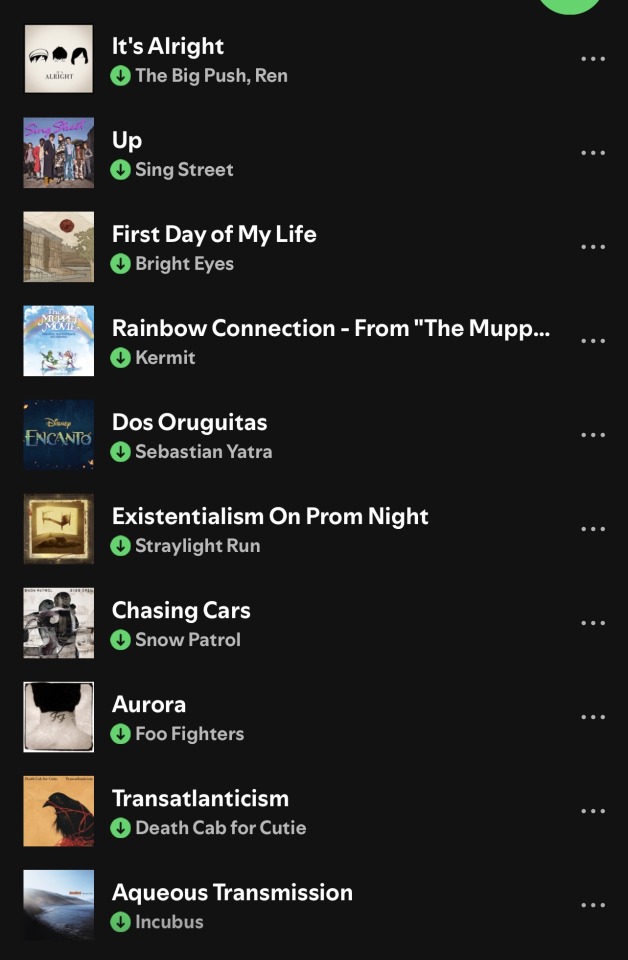Open more options for Chasing Cars
The height and width of the screenshot is (960, 628).
click(x=593, y=623)
